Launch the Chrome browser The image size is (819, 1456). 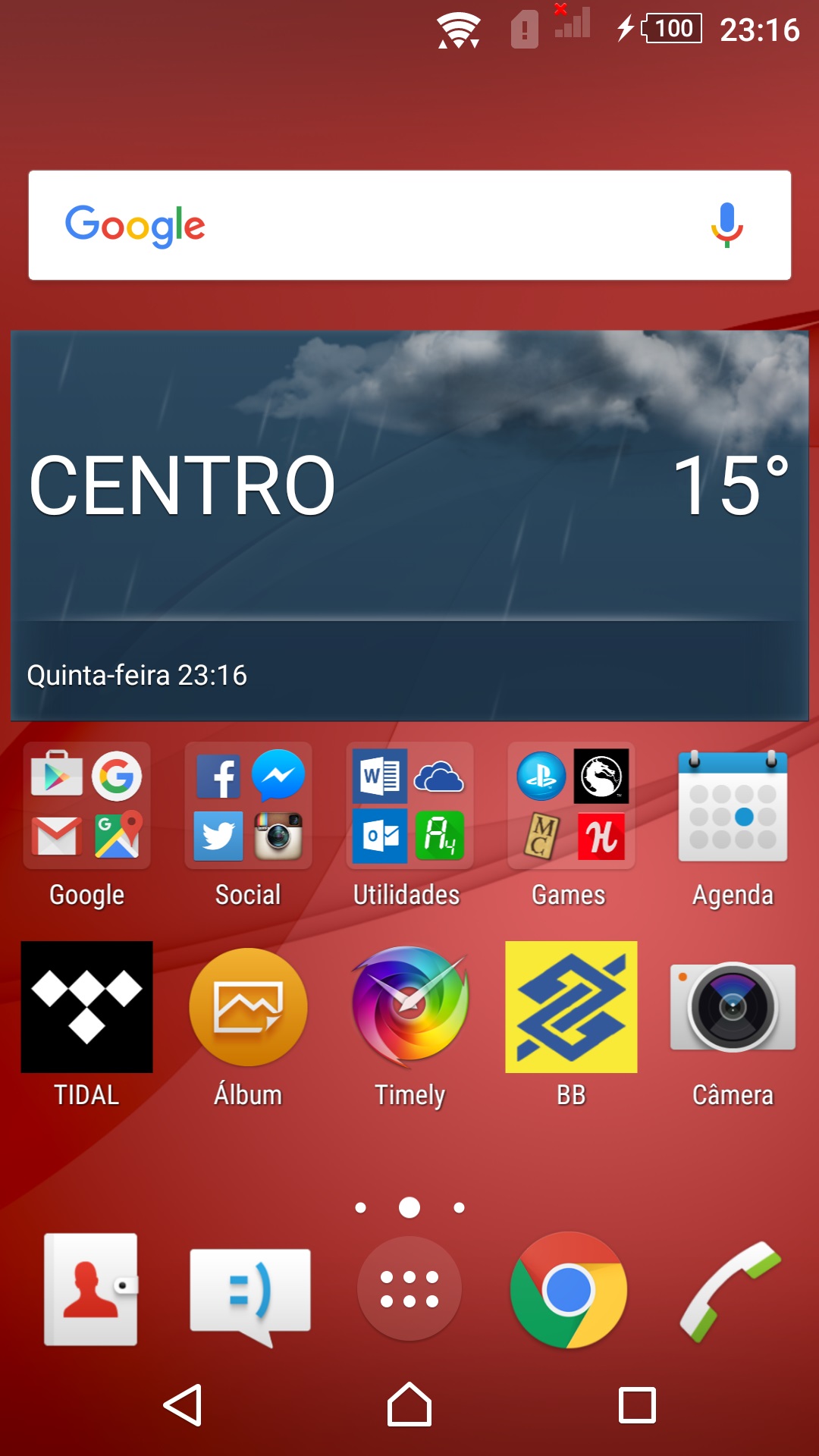tap(569, 1289)
